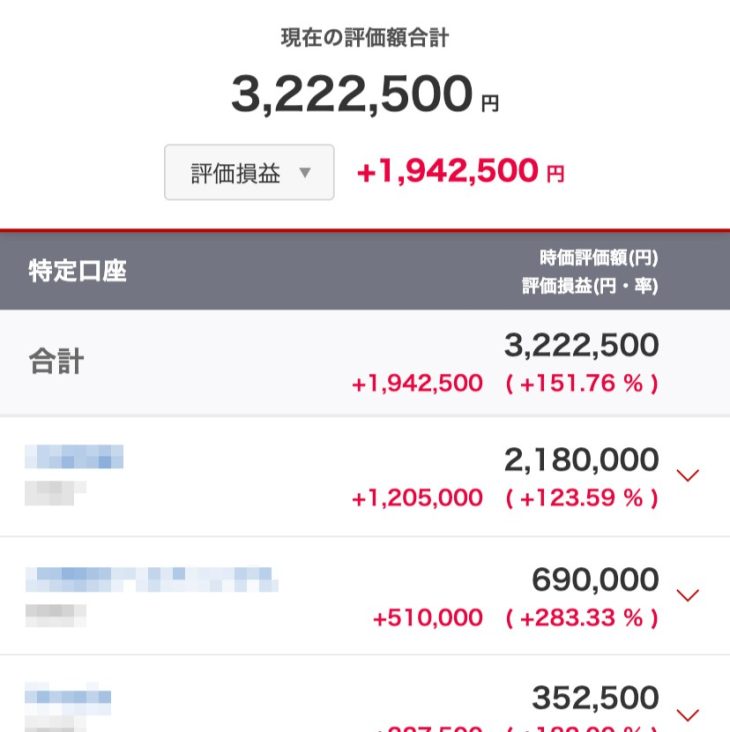Open the 評価損益 dropdown selector
The width and height of the screenshot is (730, 732).
coord(249,172)
